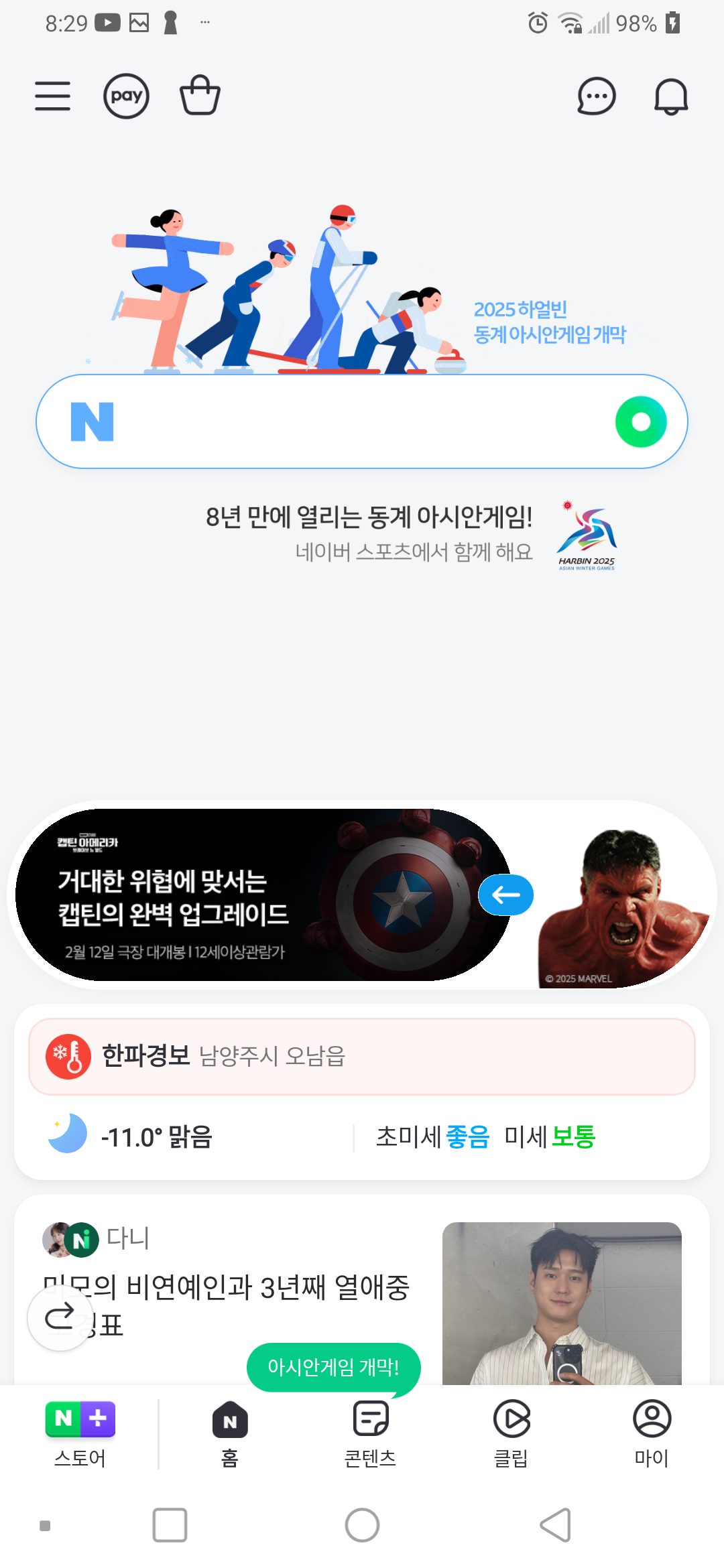Image resolution: width=724 pixels, height=1568 pixels.
Task: Go to the 홈 tab
Action: [x=230, y=1434]
